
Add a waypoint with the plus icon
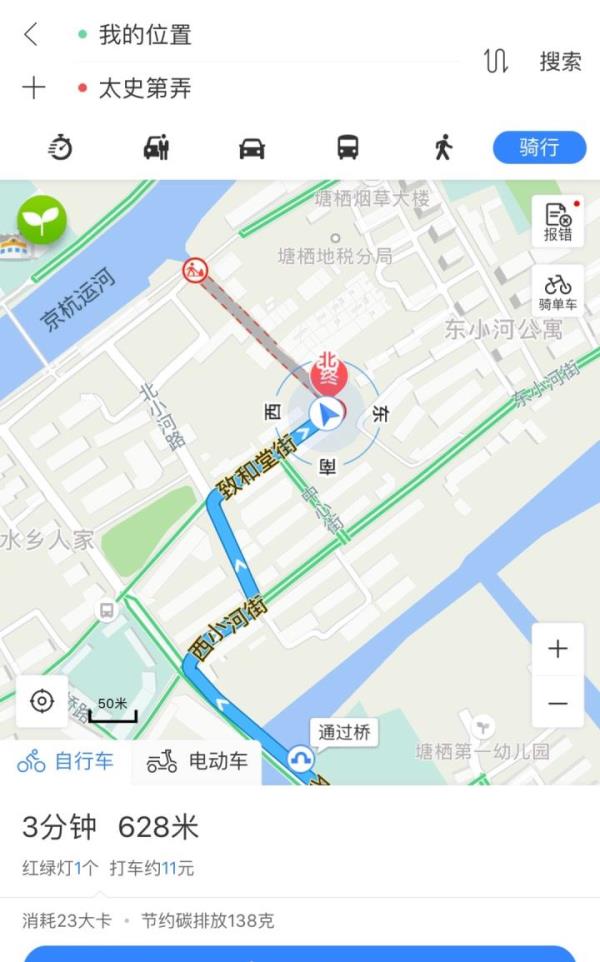tap(34, 88)
